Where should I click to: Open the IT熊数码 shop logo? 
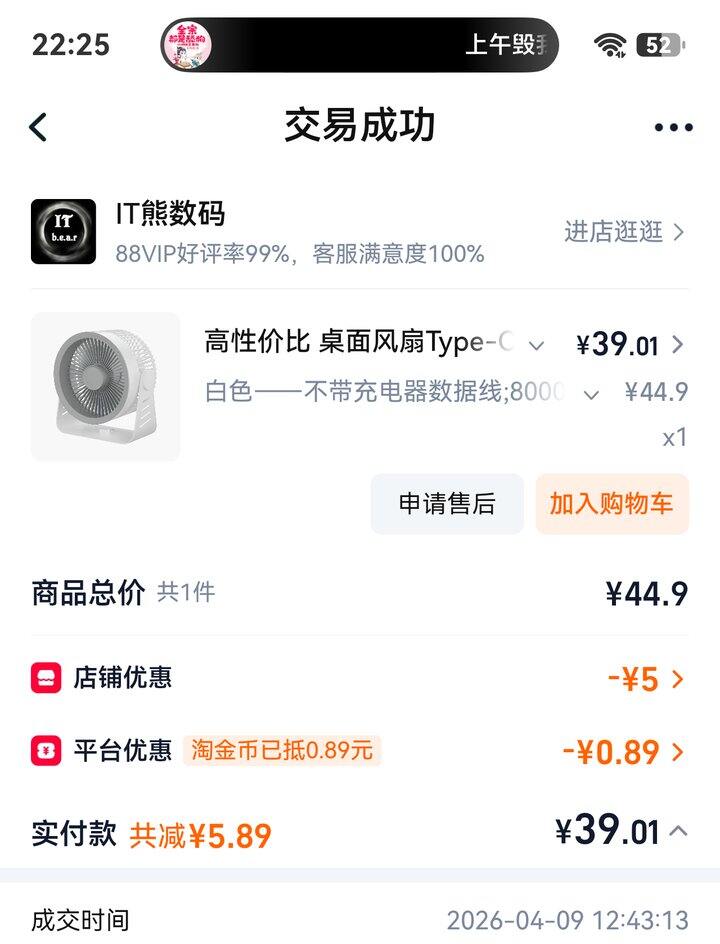tap(63, 231)
